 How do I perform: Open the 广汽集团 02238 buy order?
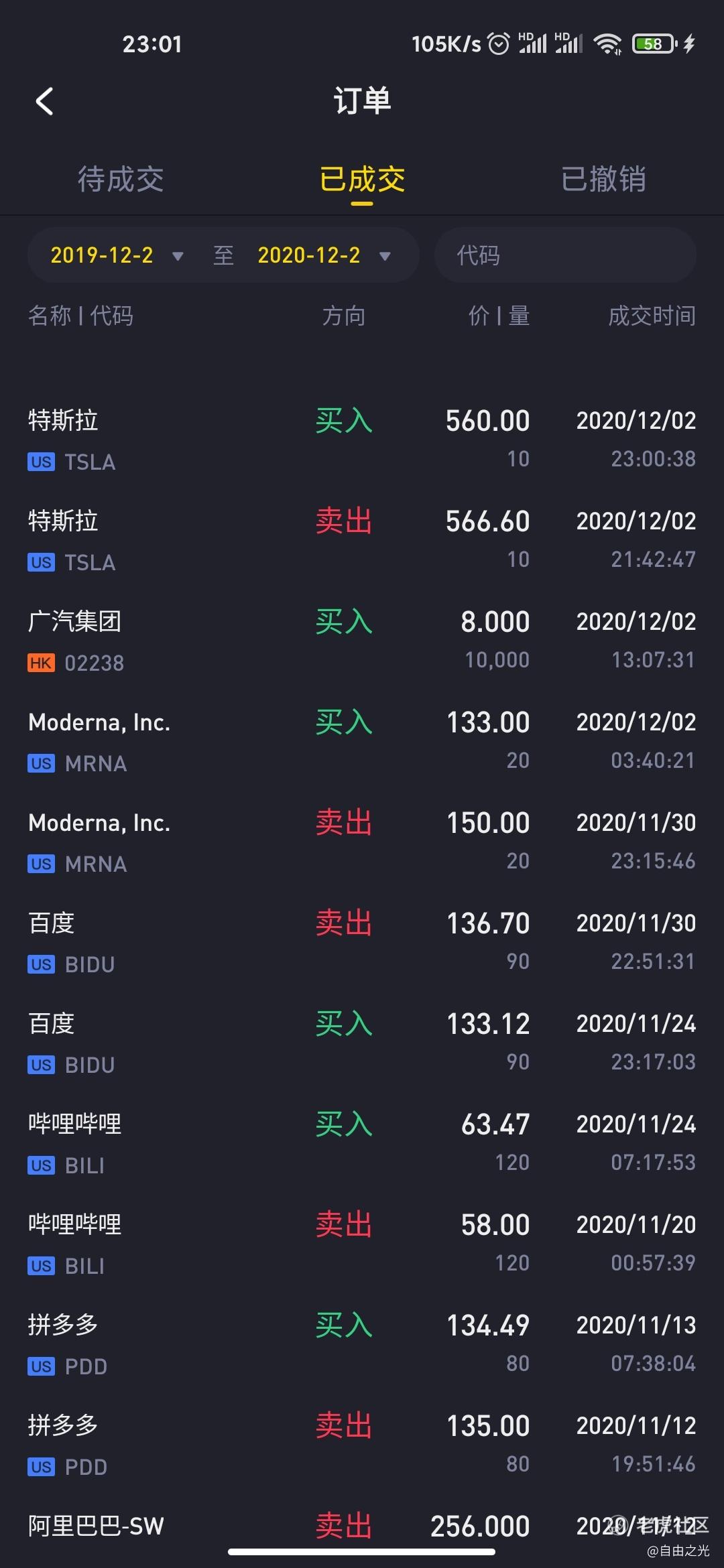(x=362, y=641)
